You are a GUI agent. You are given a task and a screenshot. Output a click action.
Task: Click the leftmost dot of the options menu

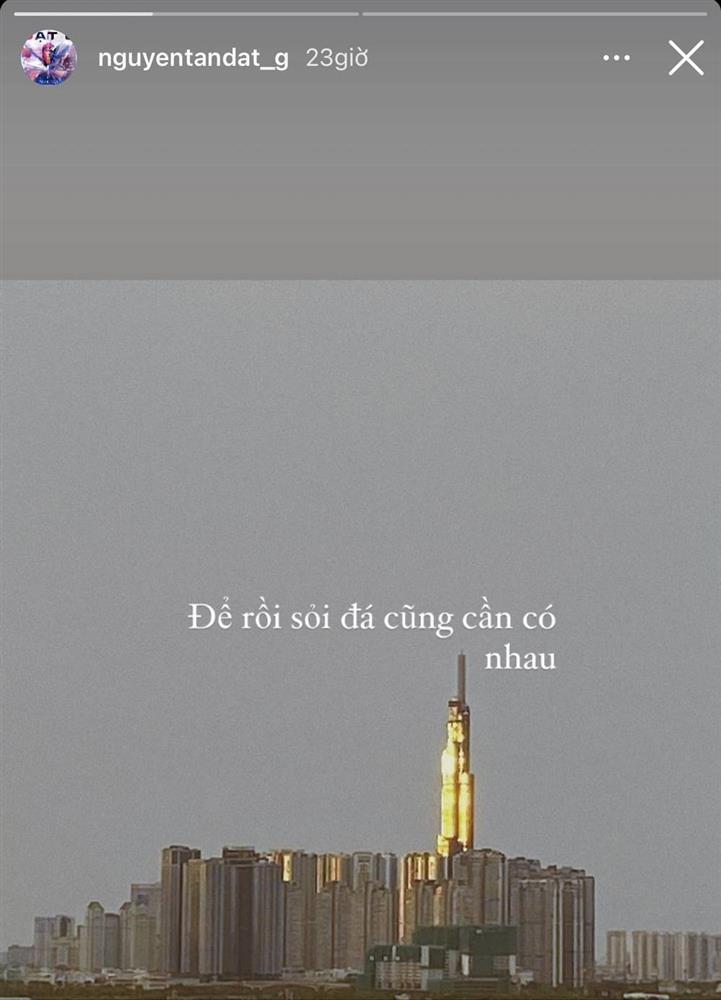(606, 58)
